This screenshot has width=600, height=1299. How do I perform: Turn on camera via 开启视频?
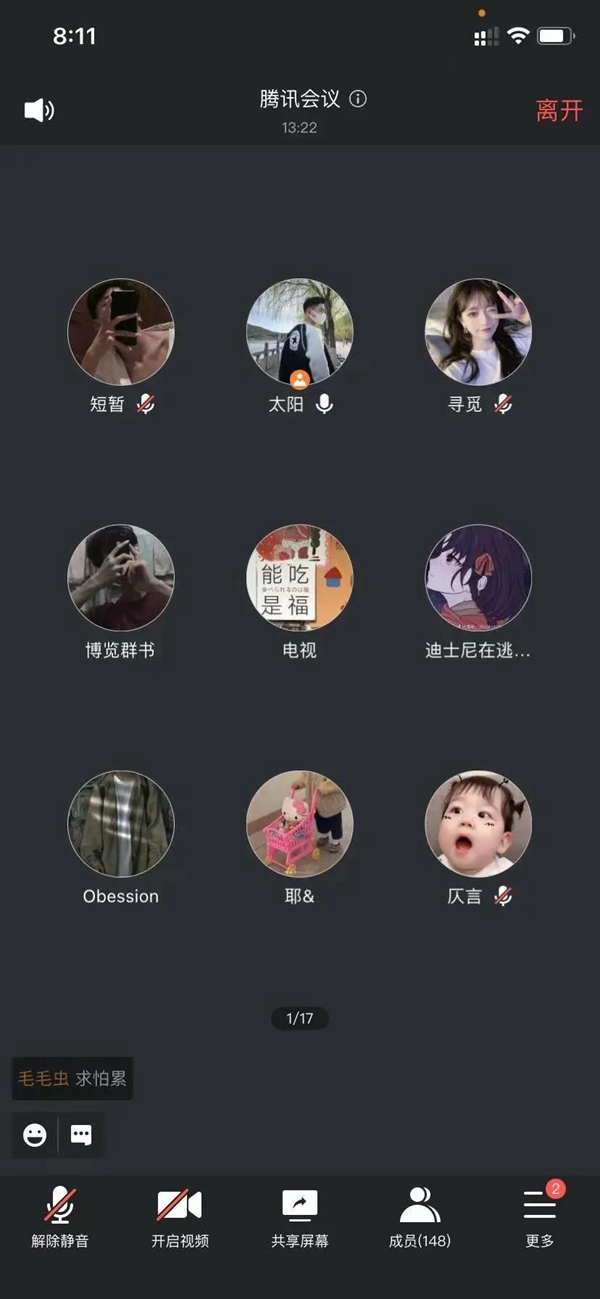point(180,1216)
